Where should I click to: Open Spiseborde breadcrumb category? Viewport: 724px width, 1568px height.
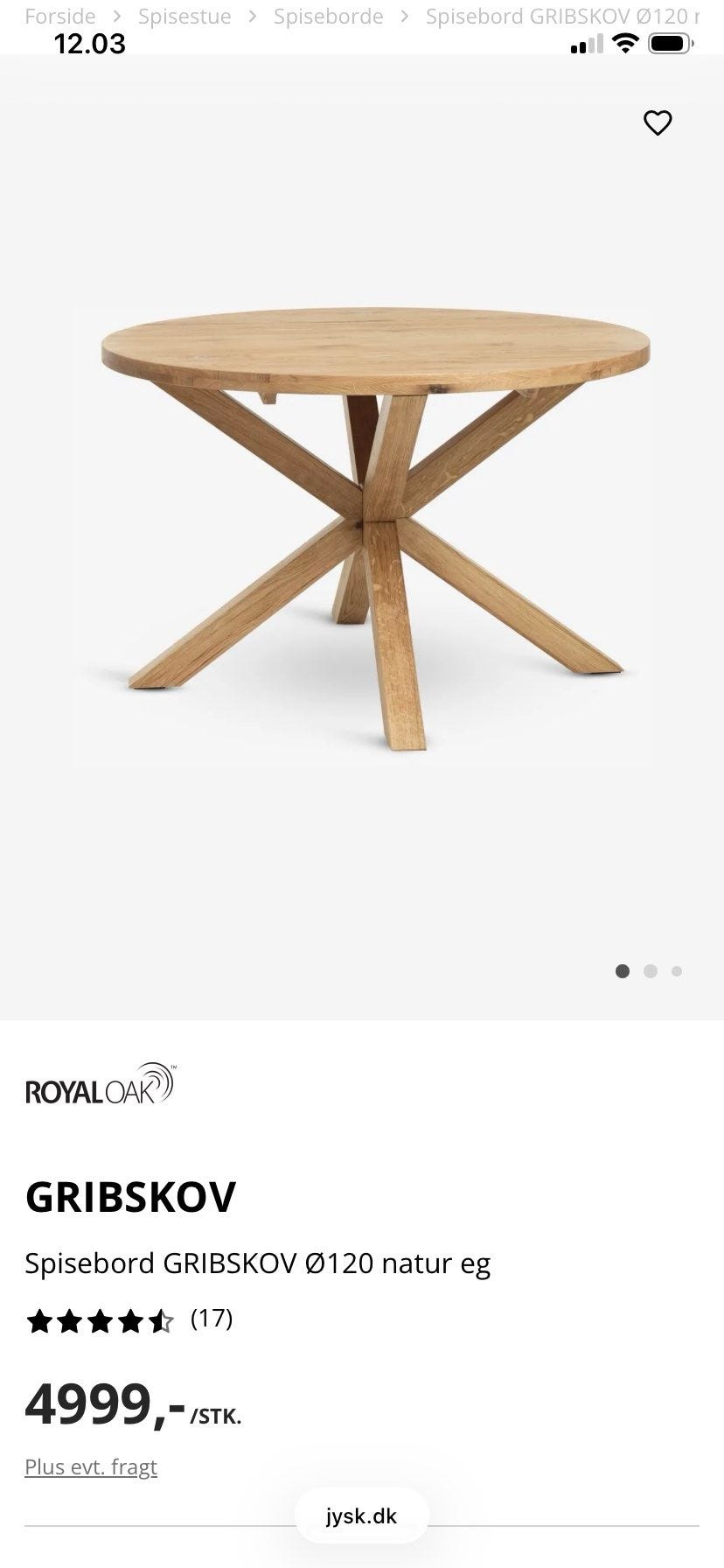click(x=328, y=17)
